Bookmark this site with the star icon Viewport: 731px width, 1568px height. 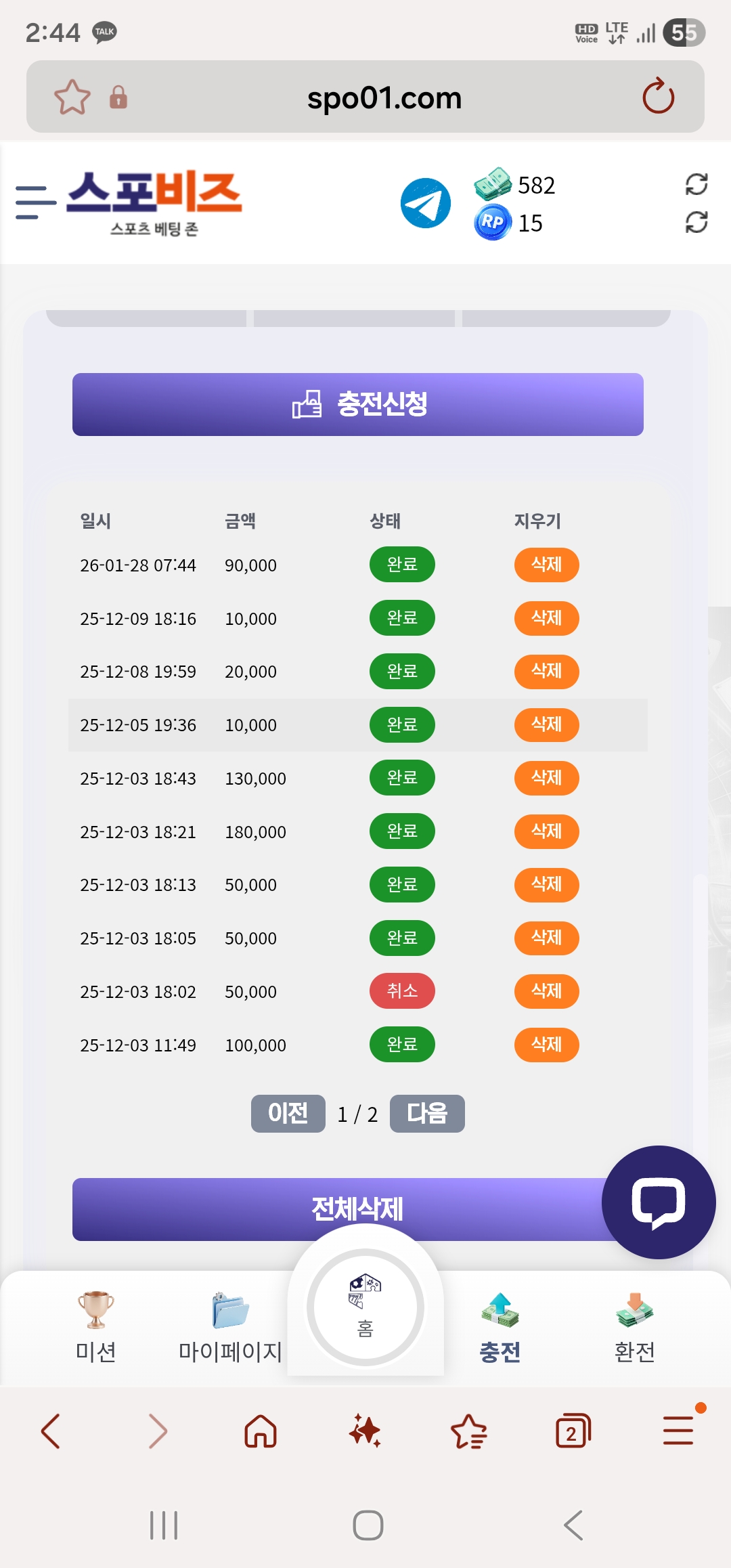pyautogui.click(x=72, y=97)
